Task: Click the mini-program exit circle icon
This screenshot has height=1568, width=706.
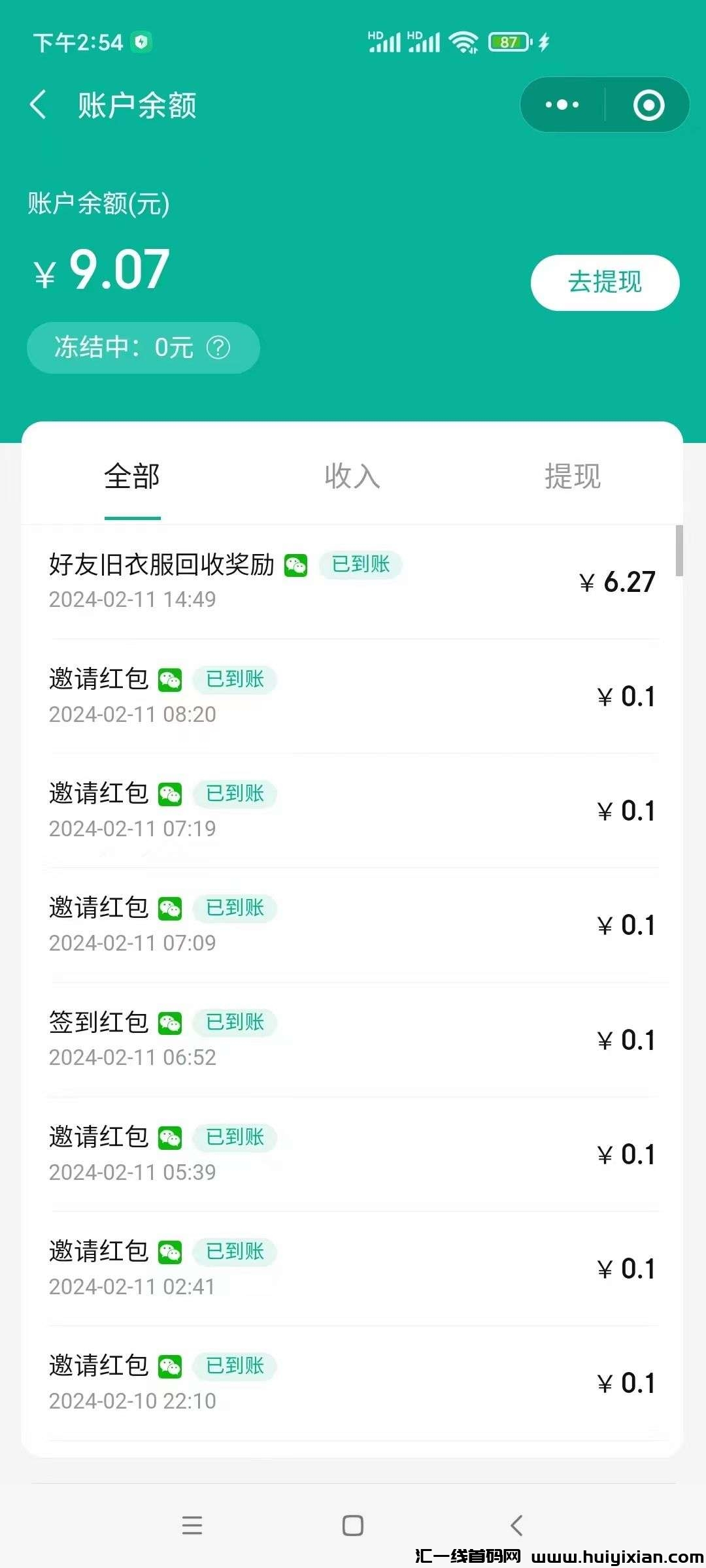Action: [x=649, y=103]
